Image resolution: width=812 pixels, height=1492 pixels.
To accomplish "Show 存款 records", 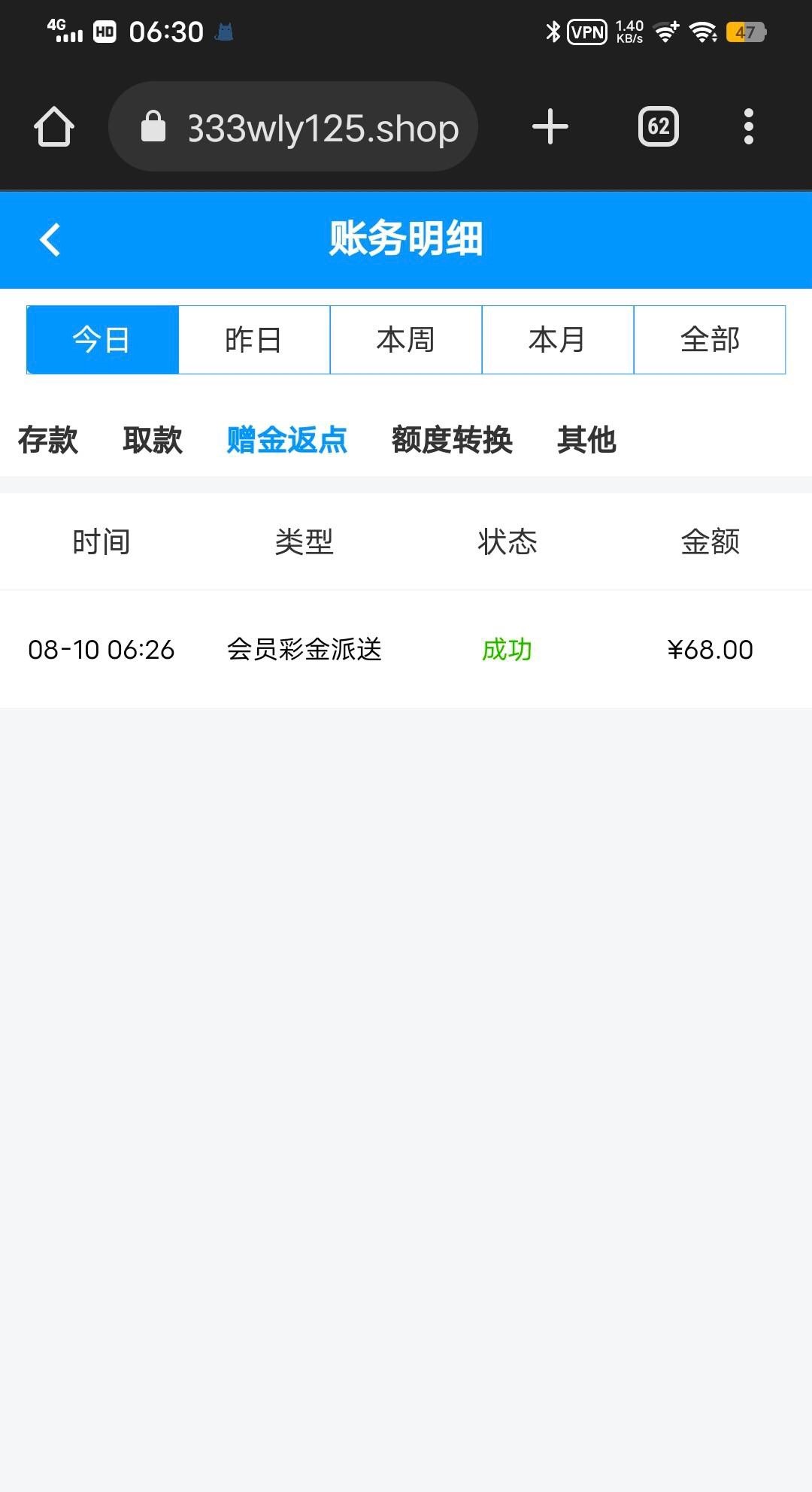I will [x=48, y=440].
